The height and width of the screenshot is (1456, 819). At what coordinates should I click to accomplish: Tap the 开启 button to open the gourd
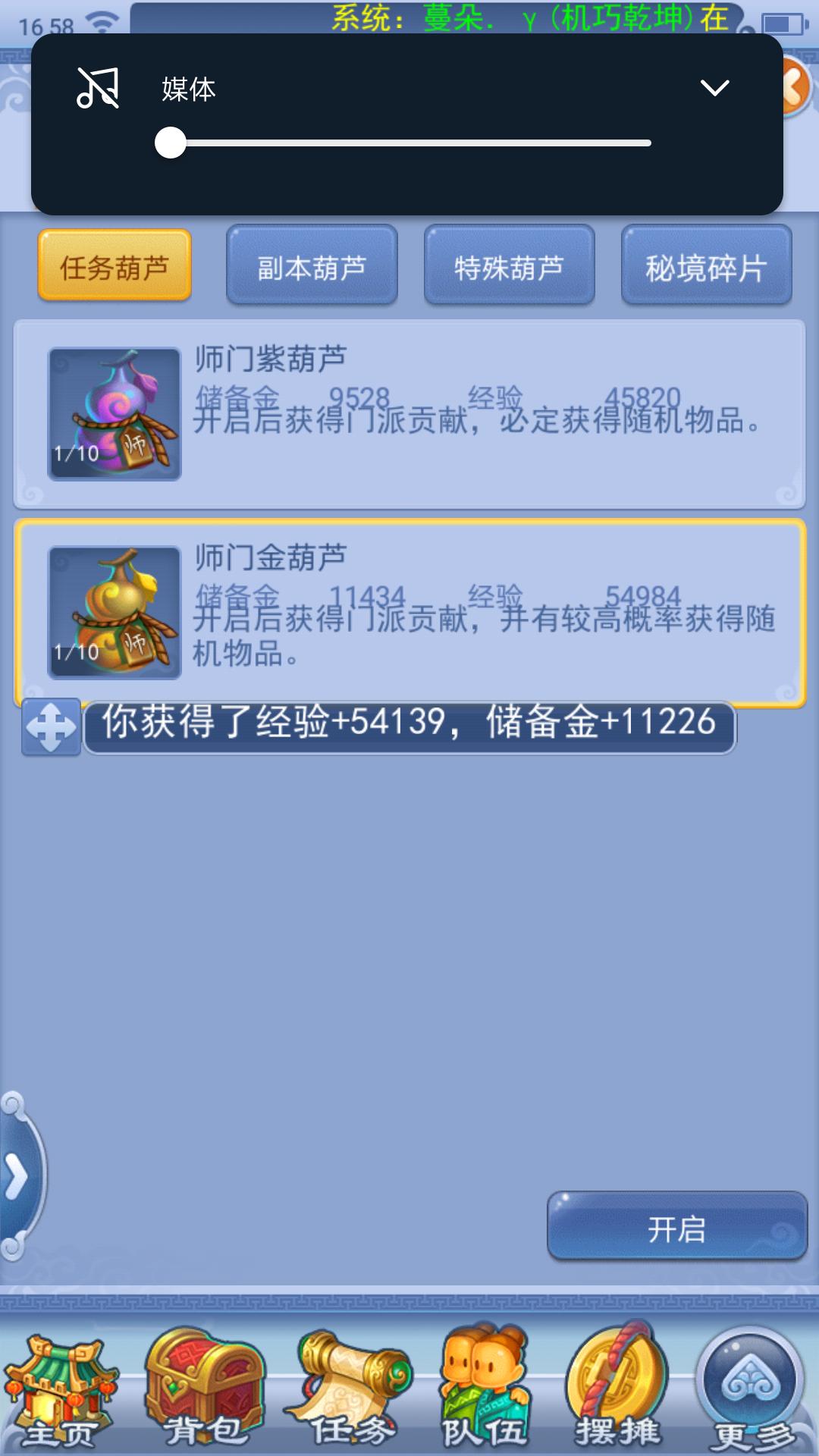(x=676, y=1229)
